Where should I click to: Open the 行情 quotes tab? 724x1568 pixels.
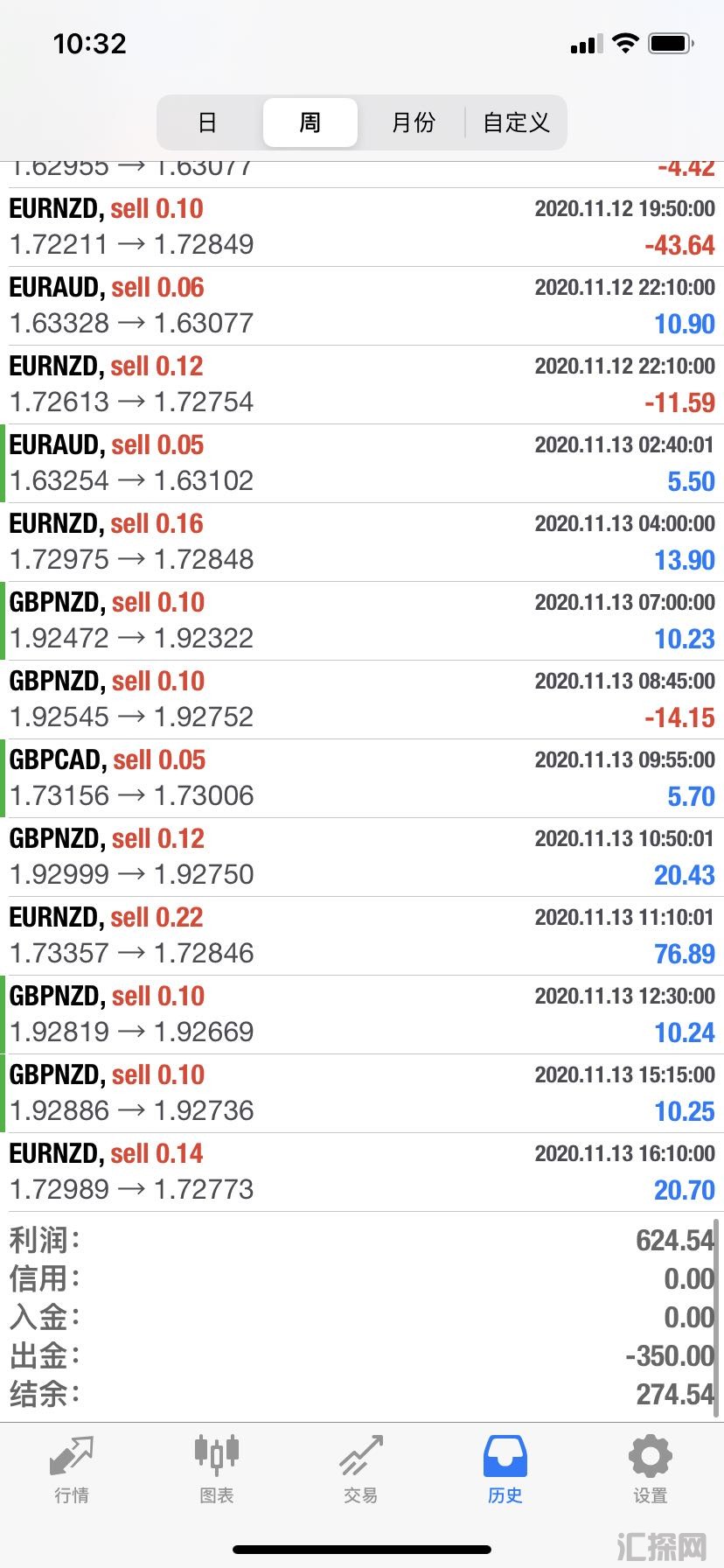click(x=72, y=1470)
